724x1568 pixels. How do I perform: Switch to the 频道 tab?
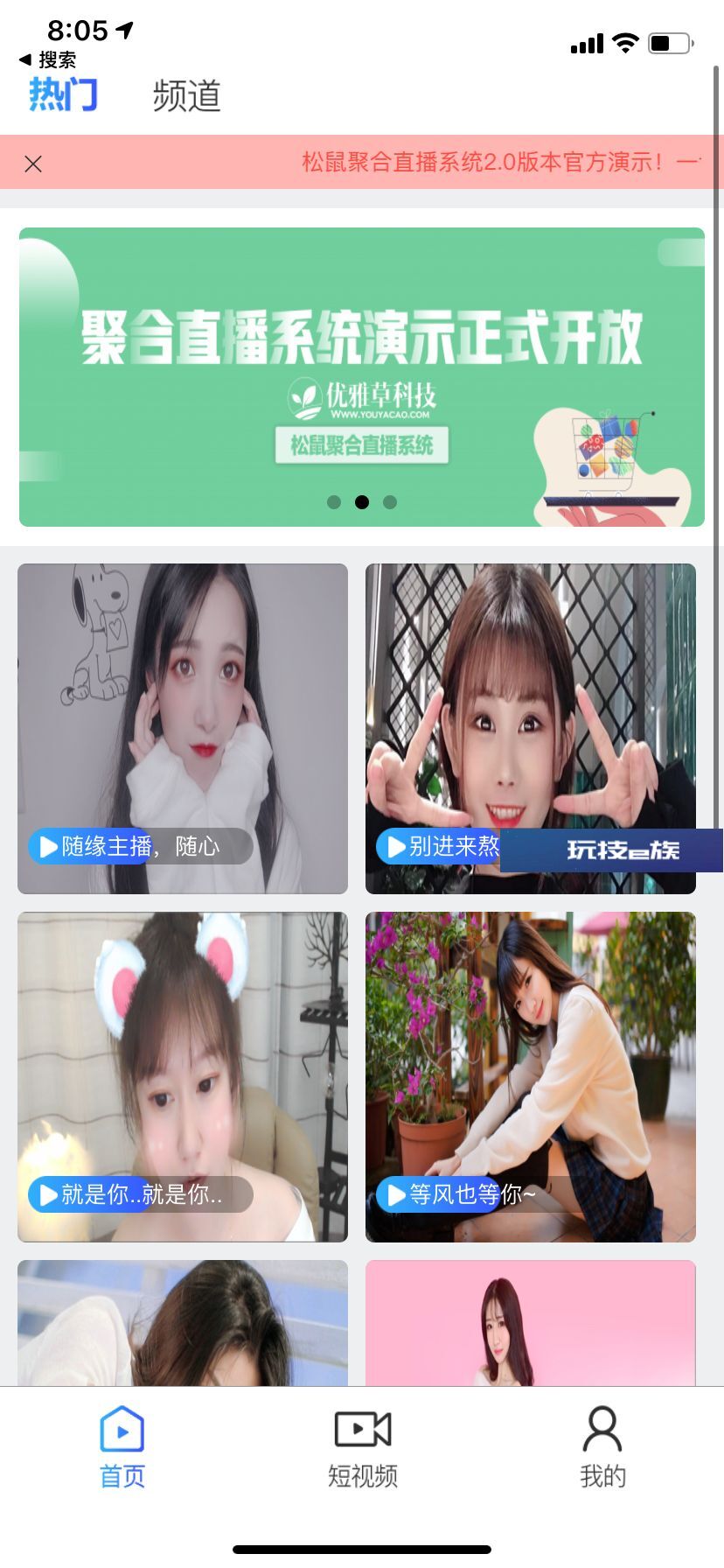point(186,95)
